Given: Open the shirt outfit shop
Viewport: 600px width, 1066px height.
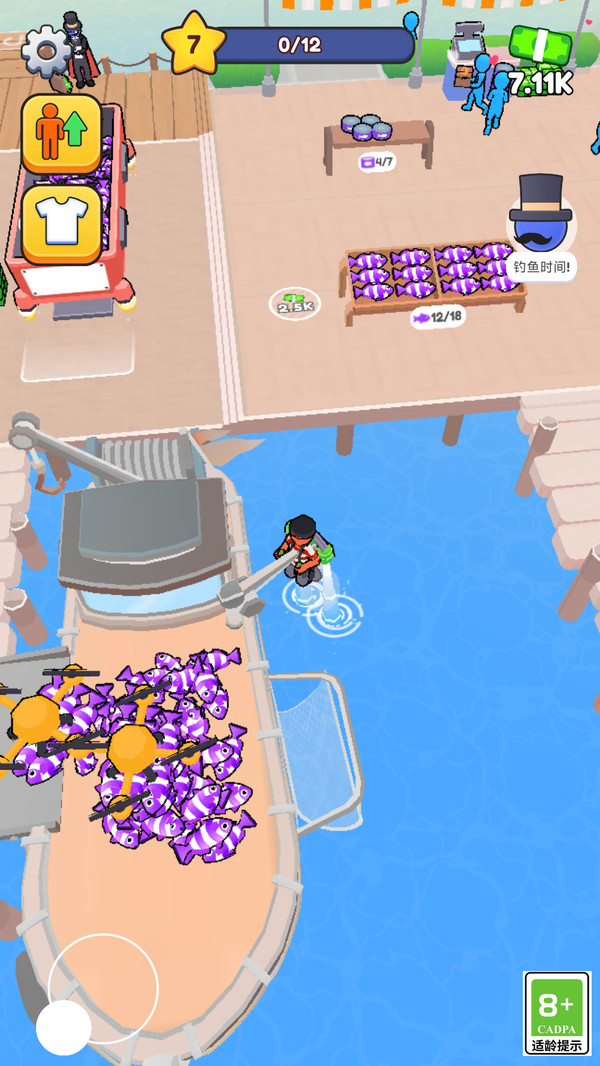Looking at the screenshot, I should 61,225.
